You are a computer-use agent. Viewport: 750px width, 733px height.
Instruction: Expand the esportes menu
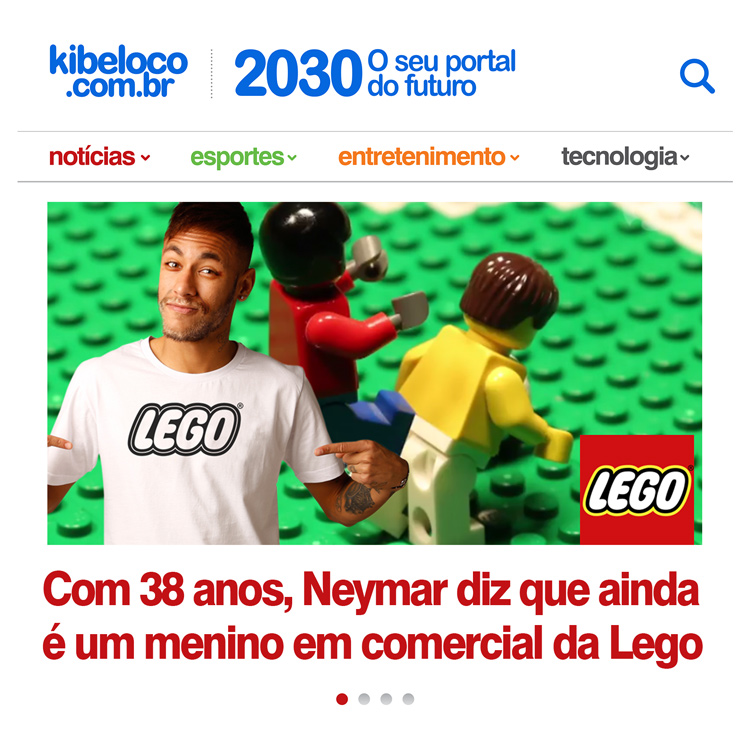[243, 157]
